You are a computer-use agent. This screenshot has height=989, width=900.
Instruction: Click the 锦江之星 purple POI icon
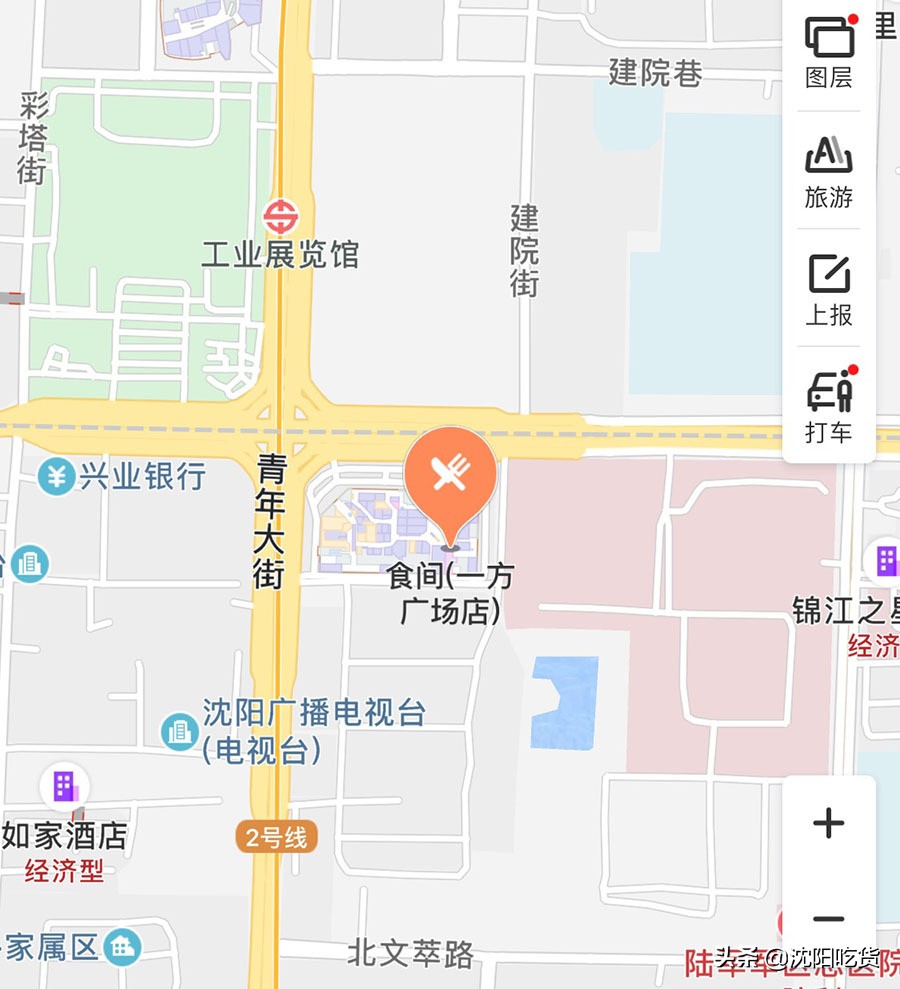point(888,560)
